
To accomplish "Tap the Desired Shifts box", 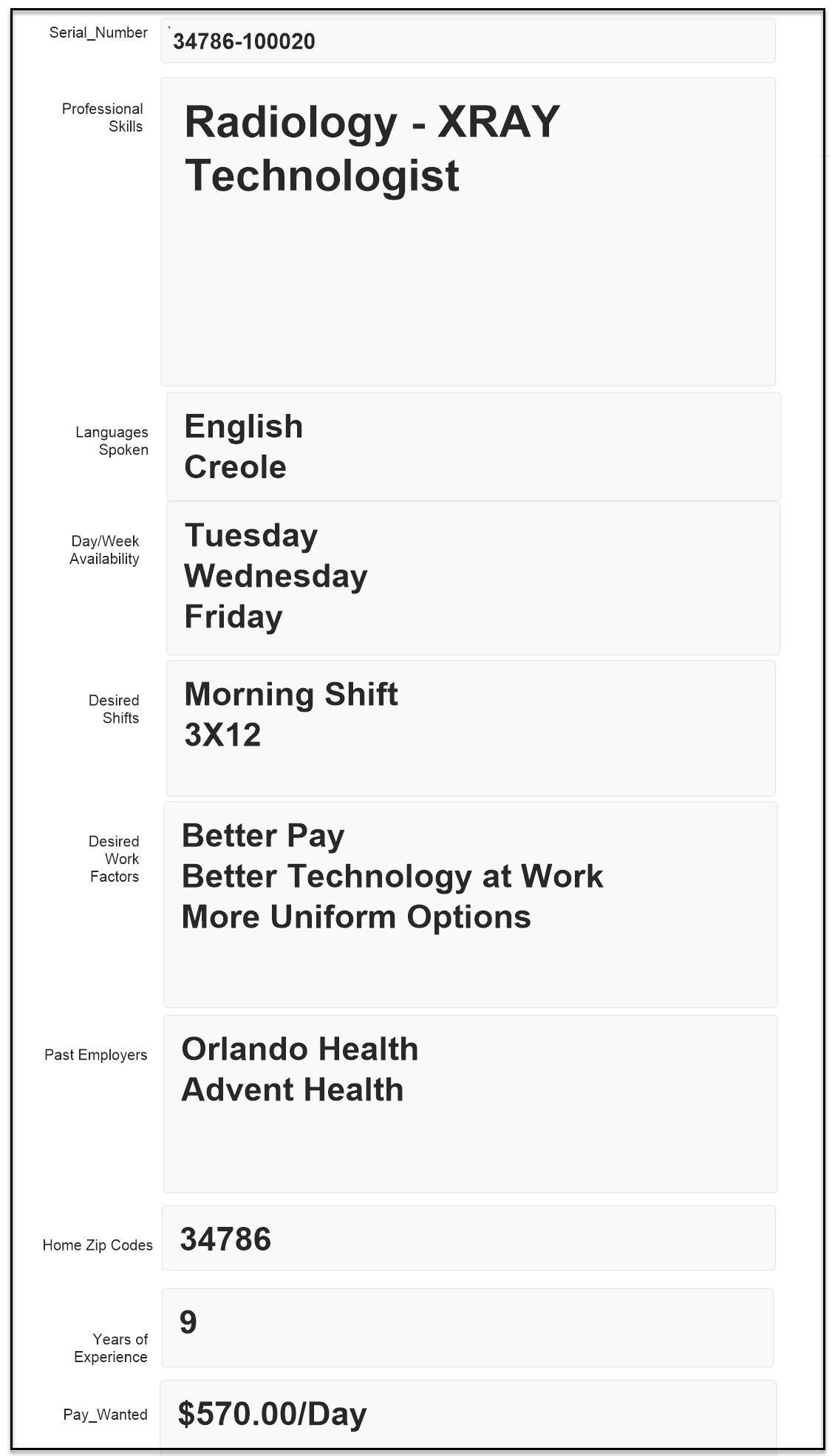I will click(471, 728).
